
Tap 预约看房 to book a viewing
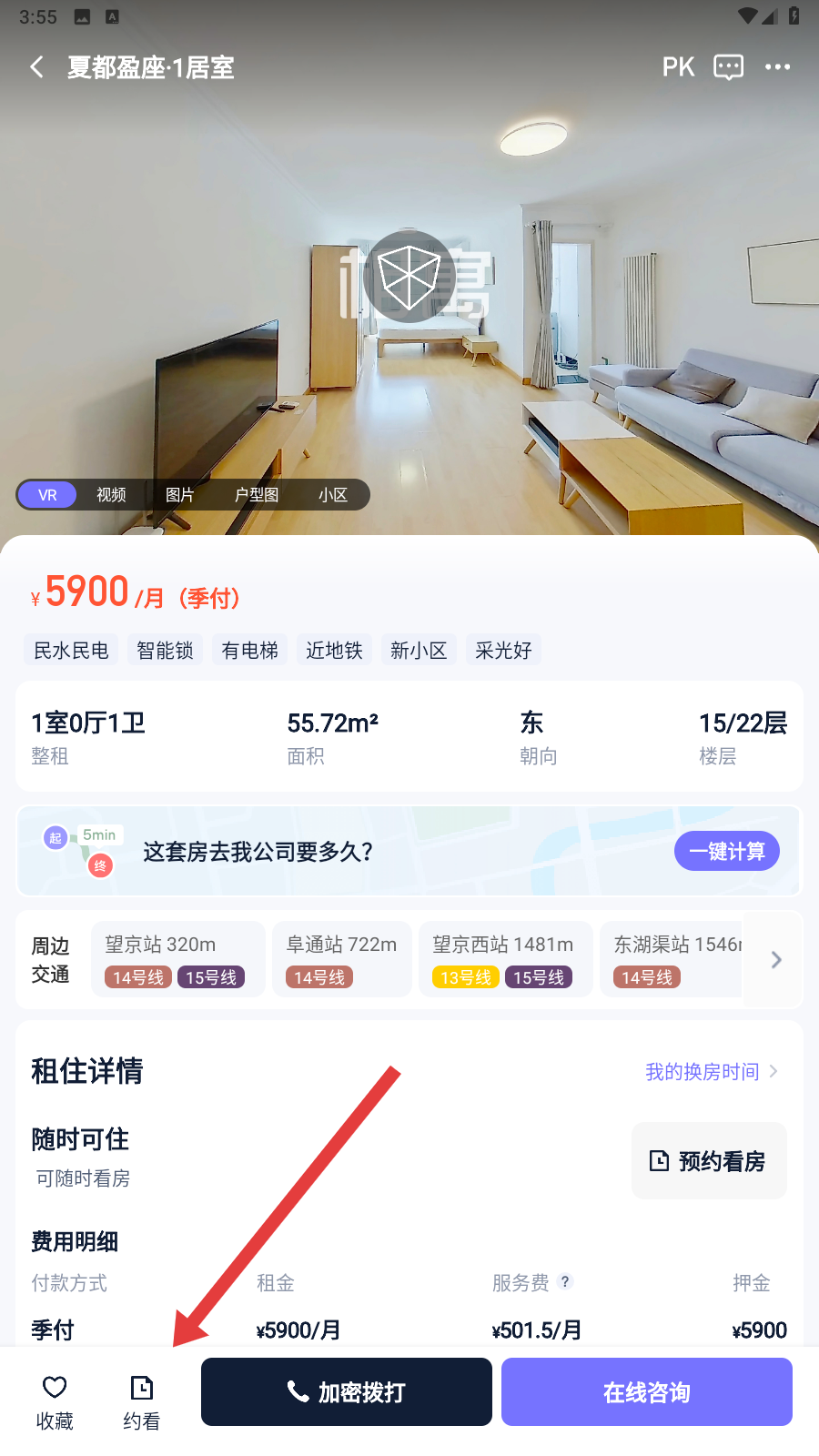pyautogui.click(x=709, y=1161)
